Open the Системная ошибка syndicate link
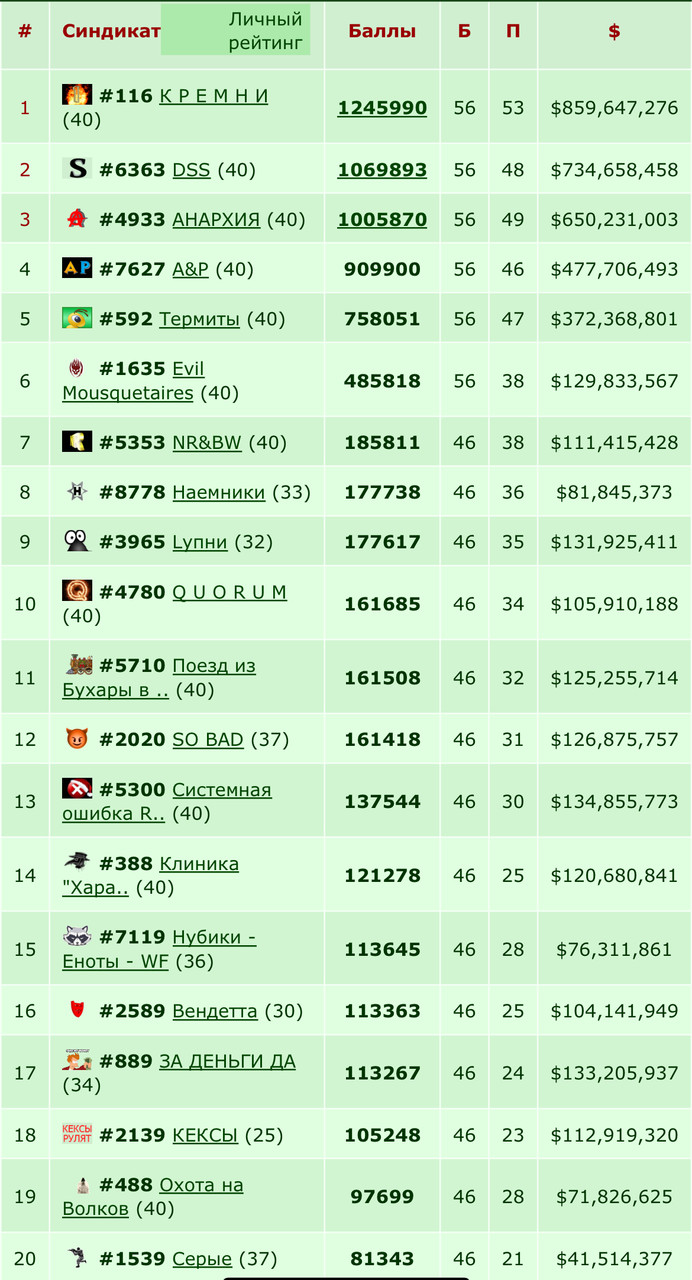This screenshot has height=1280, width=692. 167,802
